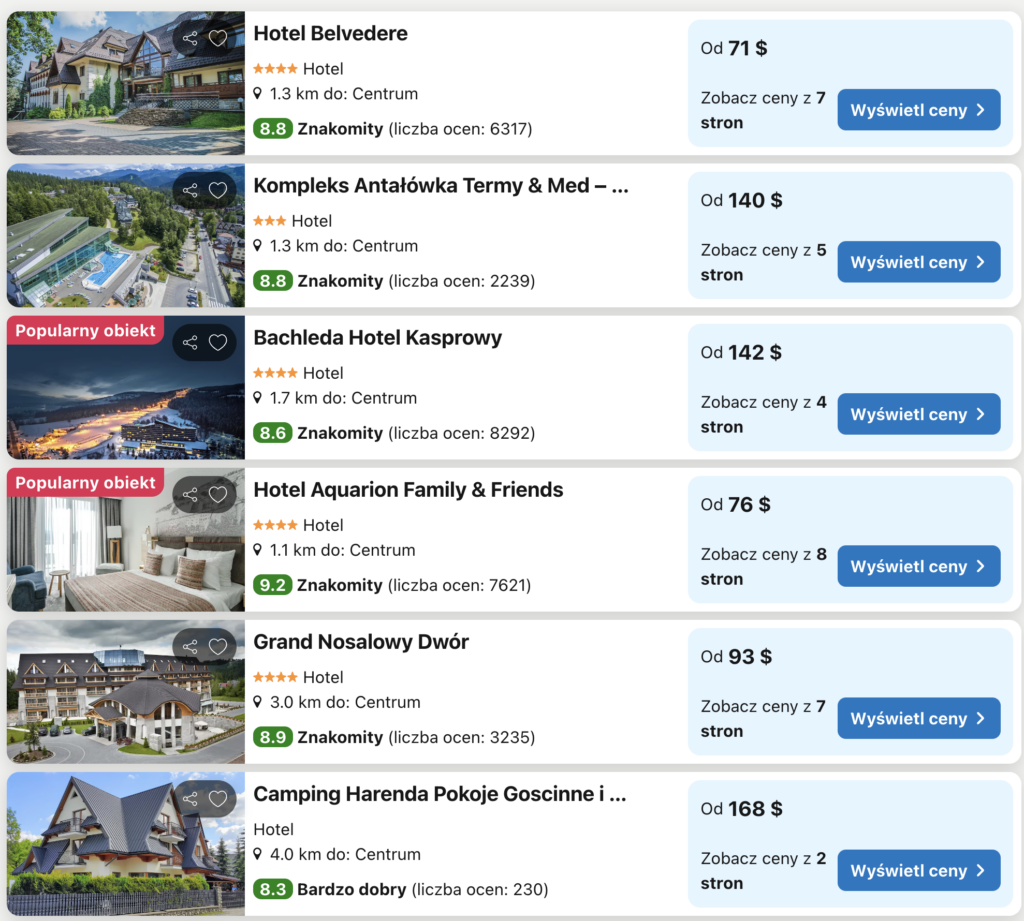1024x921 pixels.
Task: Open Hotel Belvedere photo
Action: (100, 100)
